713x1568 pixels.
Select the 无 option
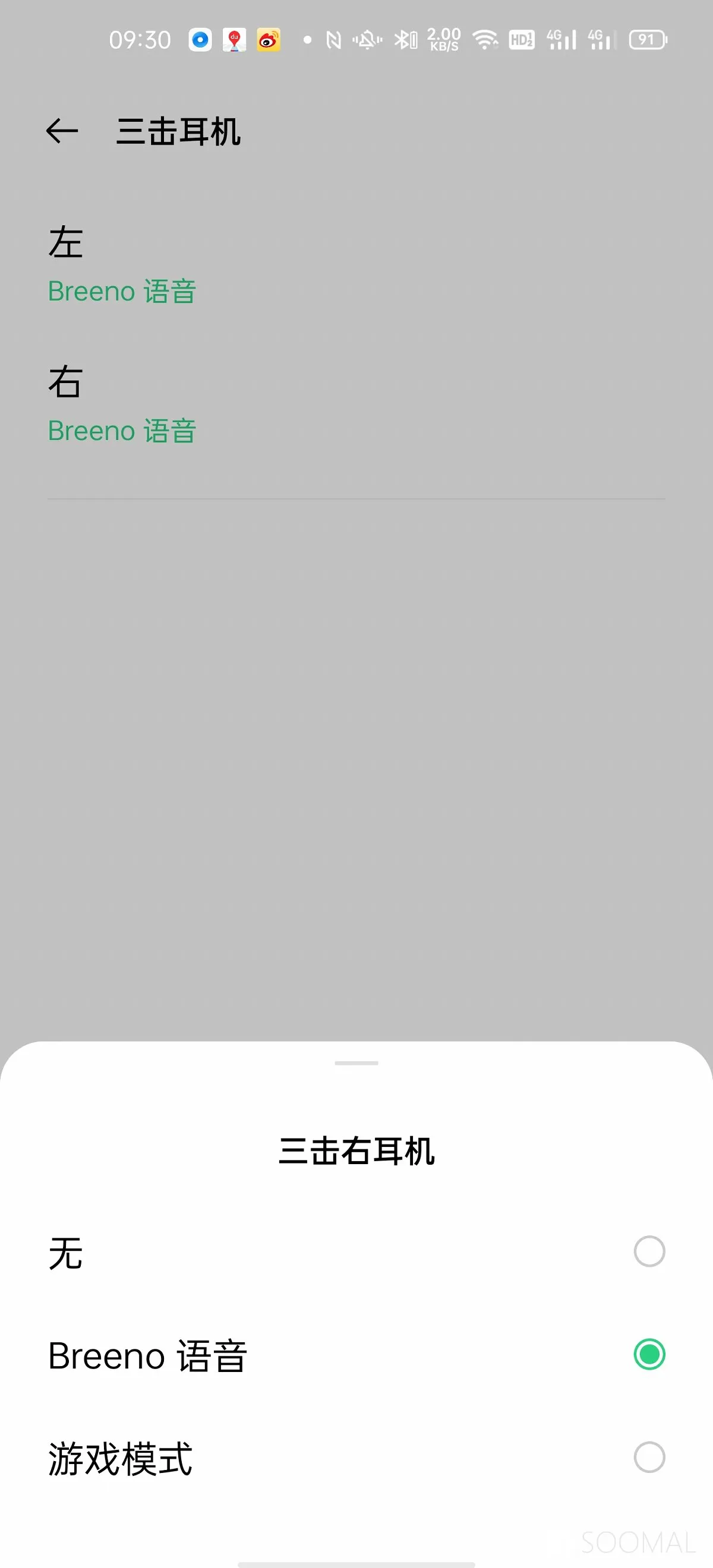(x=356, y=1252)
